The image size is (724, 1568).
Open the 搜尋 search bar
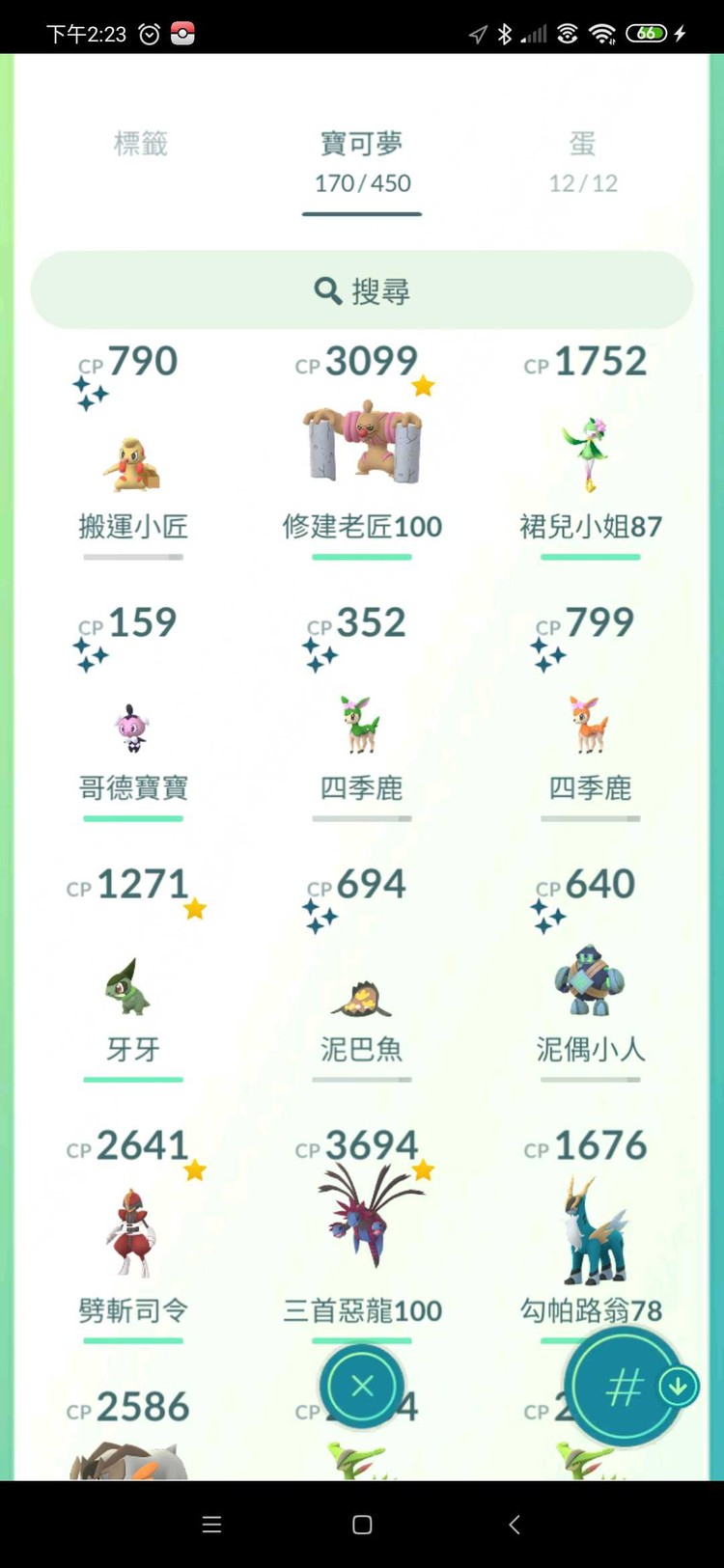click(361, 289)
